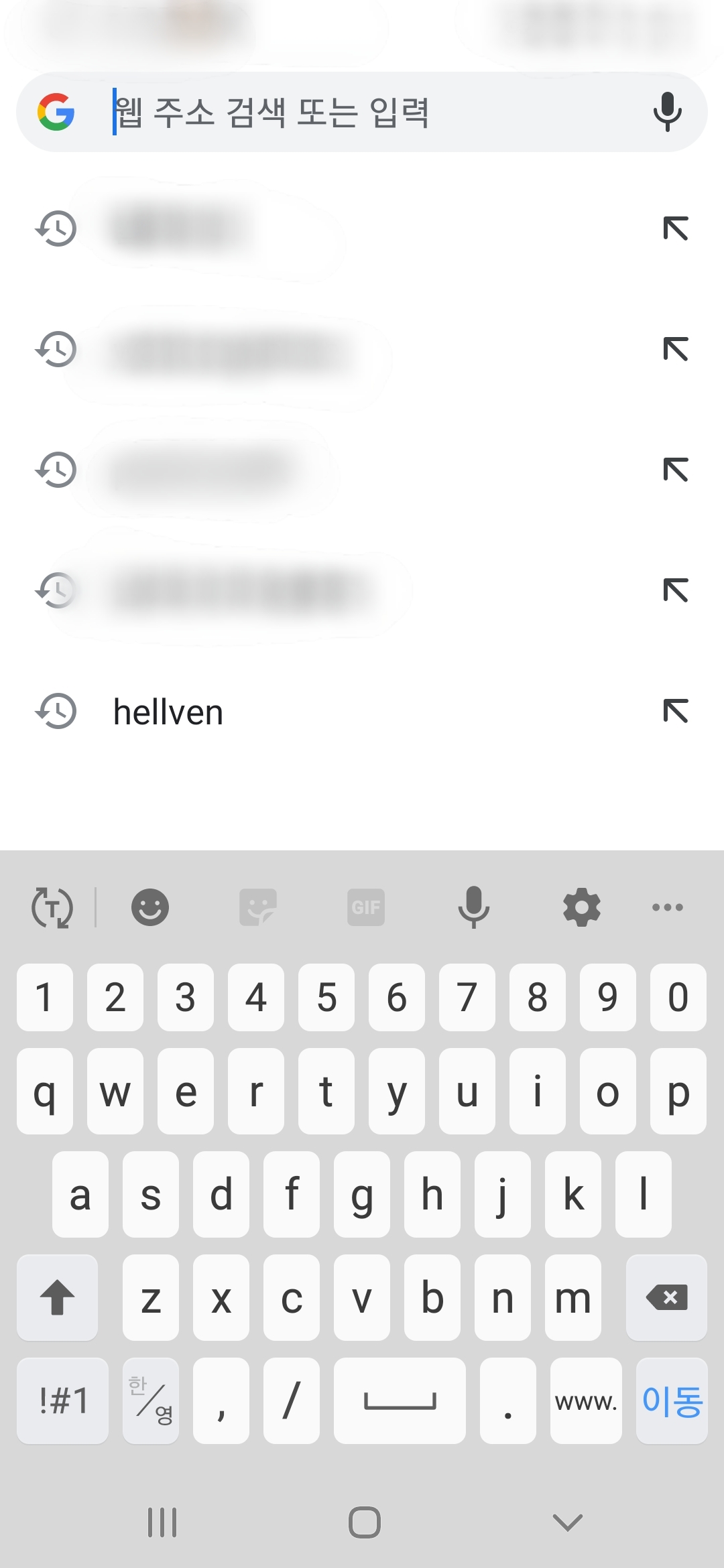This screenshot has height=1568, width=724.
Task: Expand the keyboard toolbar's three-dot more options
Action: click(x=667, y=907)
